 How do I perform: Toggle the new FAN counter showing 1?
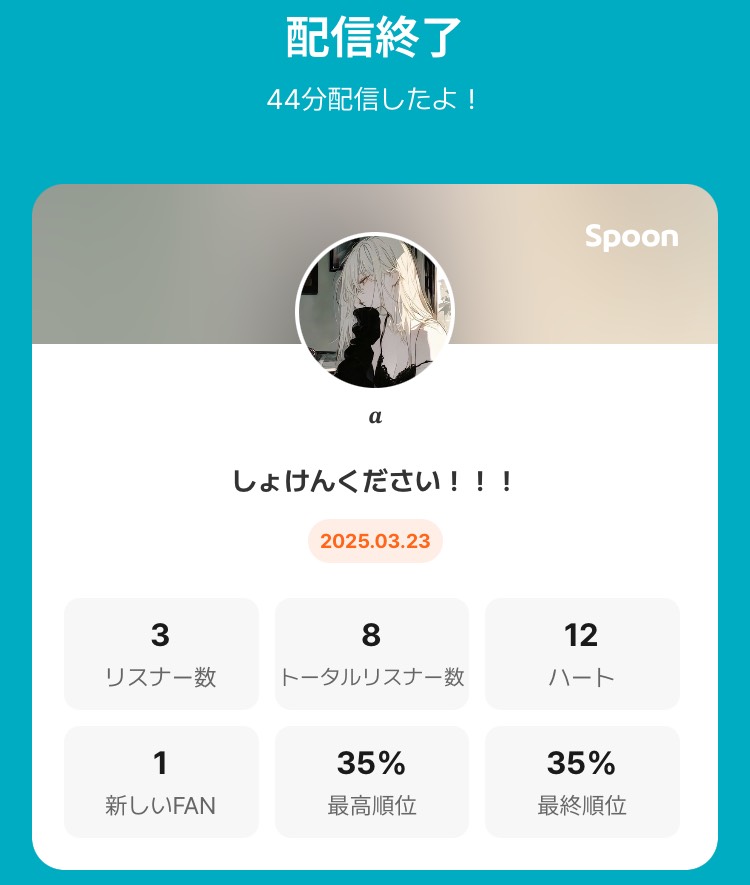(x=161, y=764)
